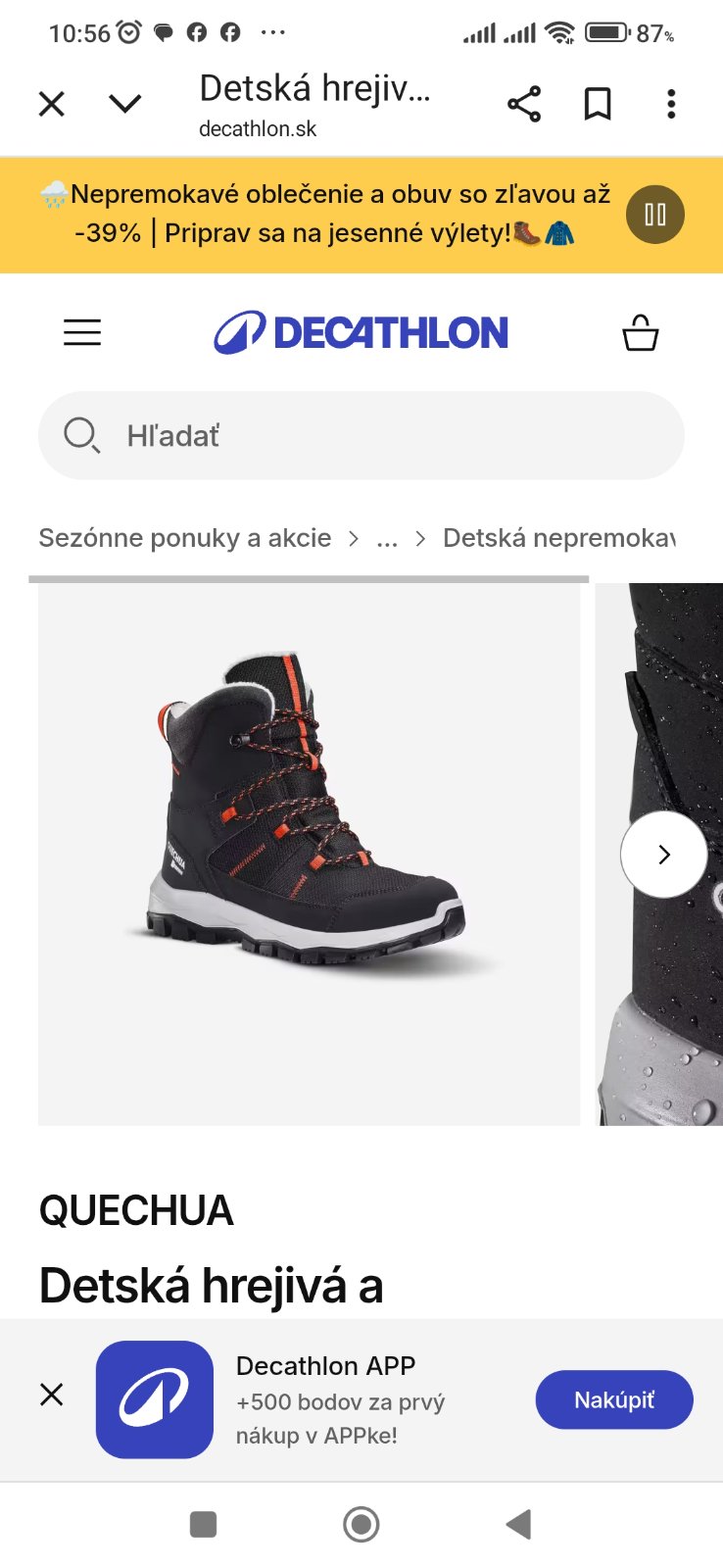
Task: Minimize the browser with down chevron
Action: [124, 104]
